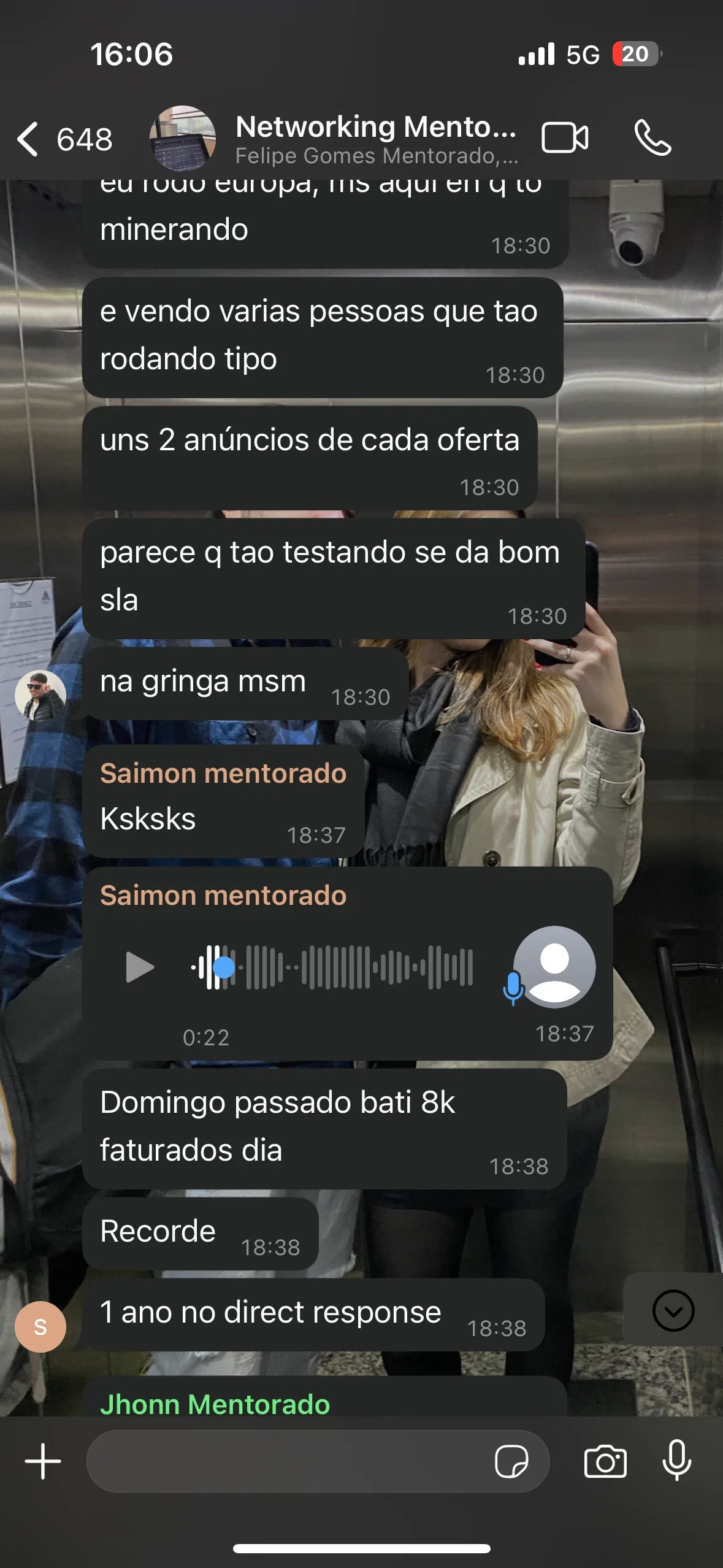View profile photo beside 'na gringa msm'
Screen dimensions: 723x1568
point(40,694)
